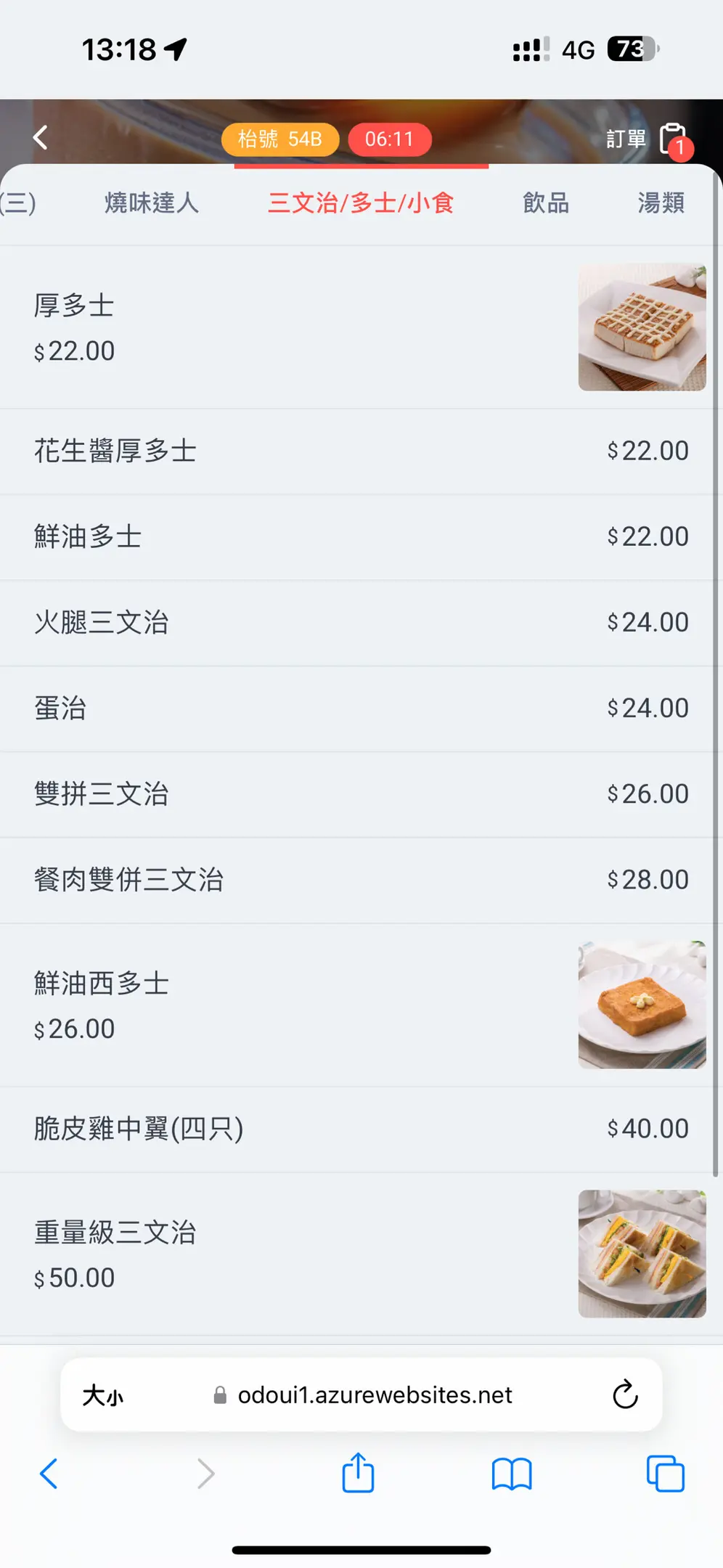Select 花生醬厚多士

(x=356, y=452)
